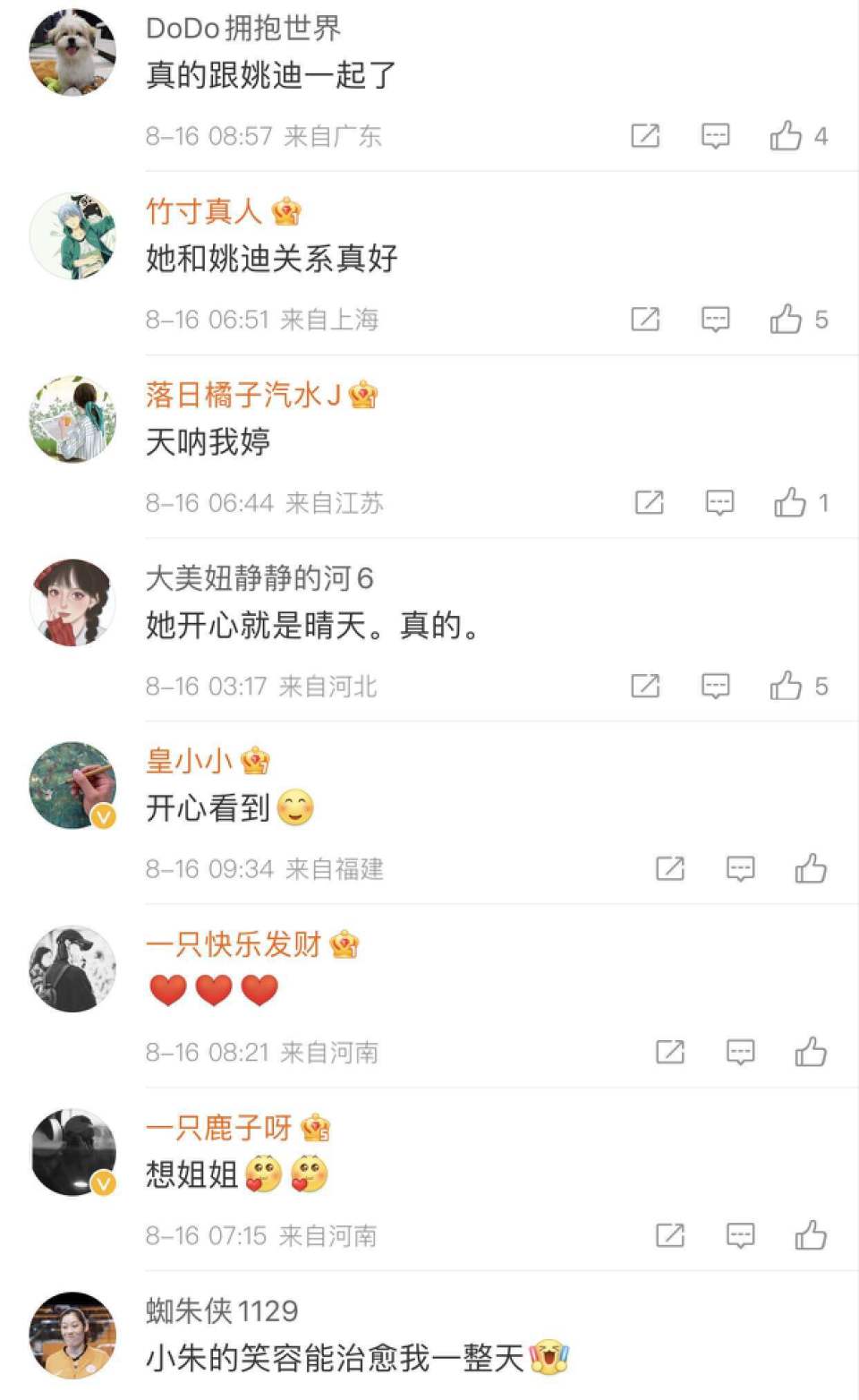Click the reply icon on 一只鹿子呀's comment

[x=741, y=1233]
